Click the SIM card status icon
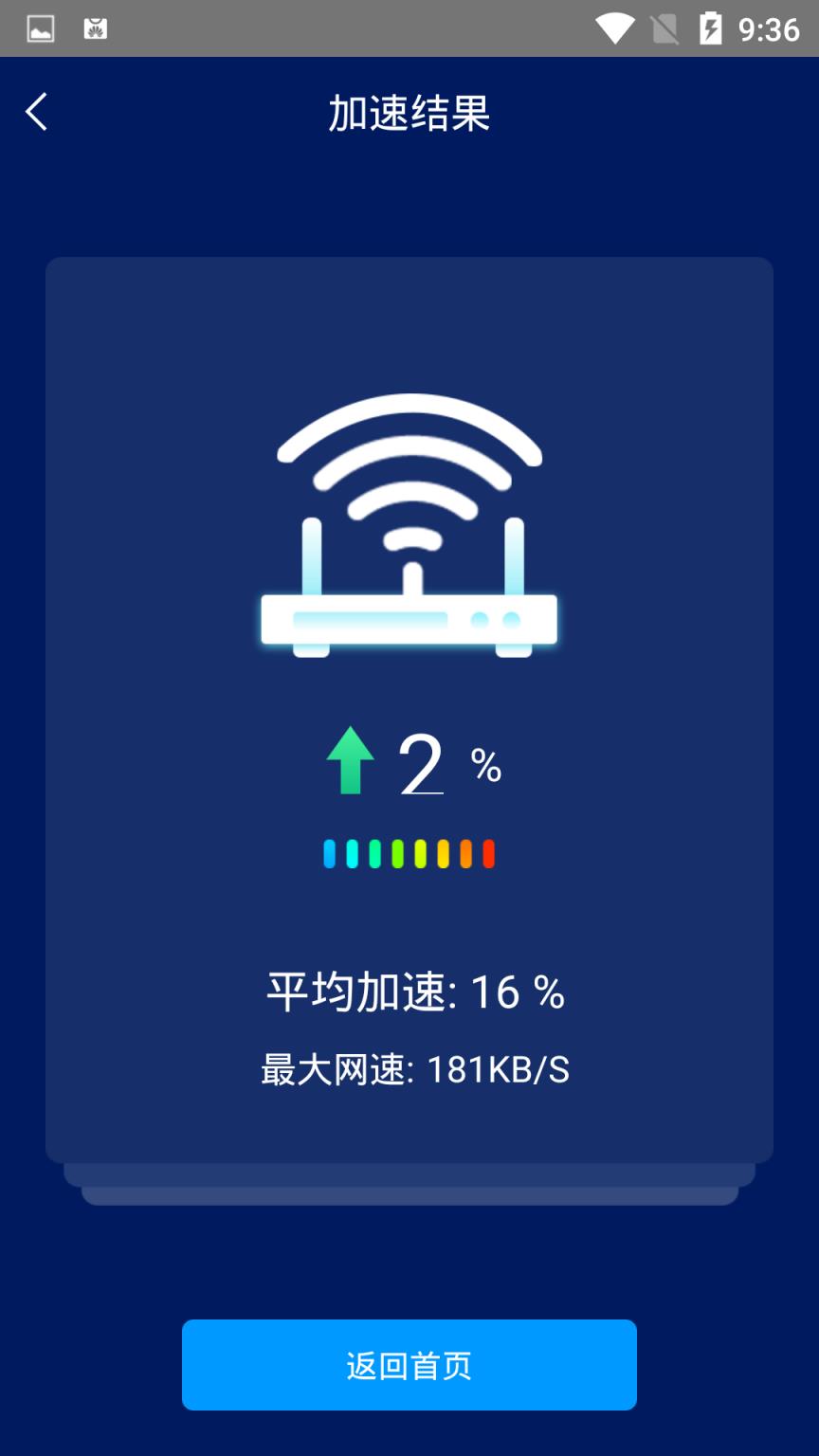Viewport: 819px width, 1456px height. [664, 28]
